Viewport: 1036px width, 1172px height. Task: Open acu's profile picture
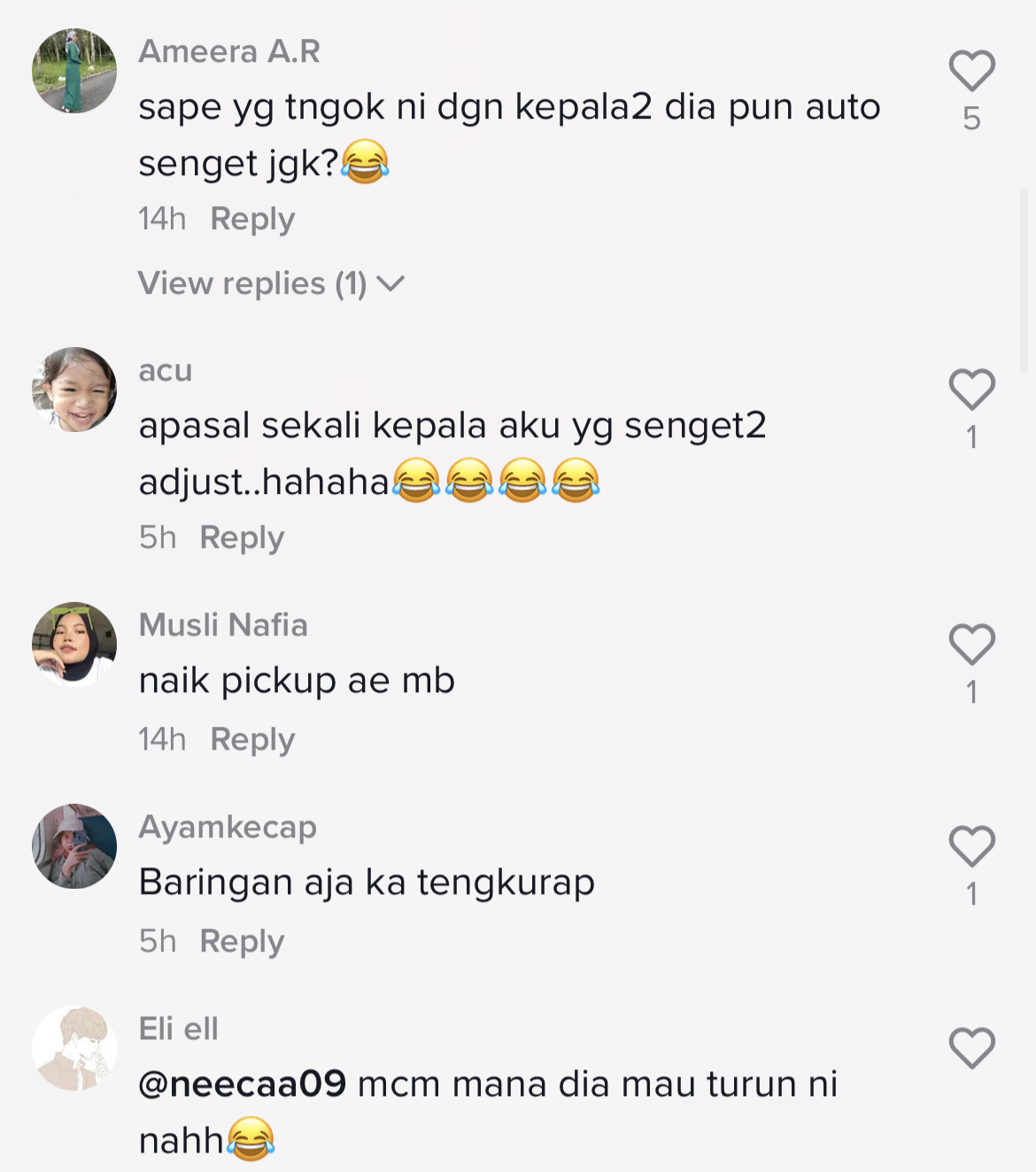[x=74, y=389]
